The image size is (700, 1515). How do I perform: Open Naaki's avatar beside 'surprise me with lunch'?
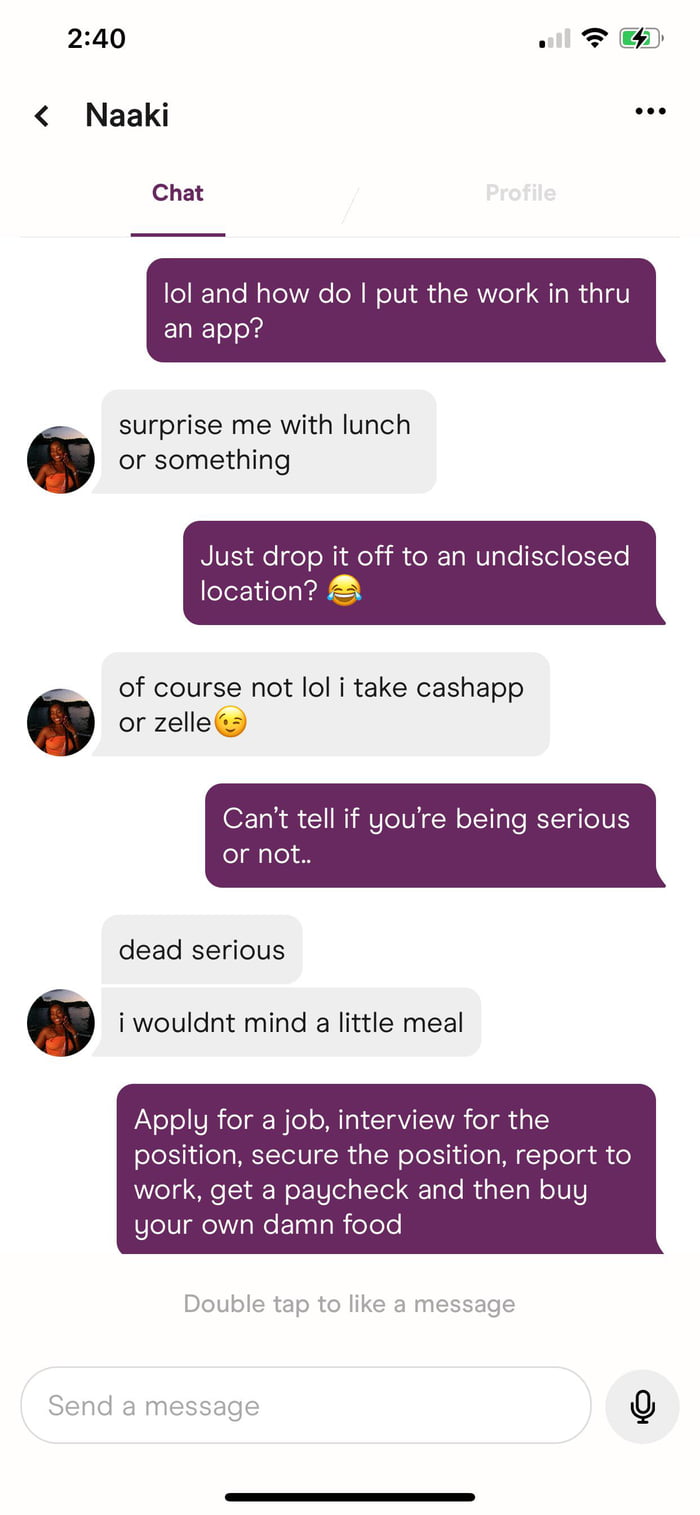coord(61,460)
